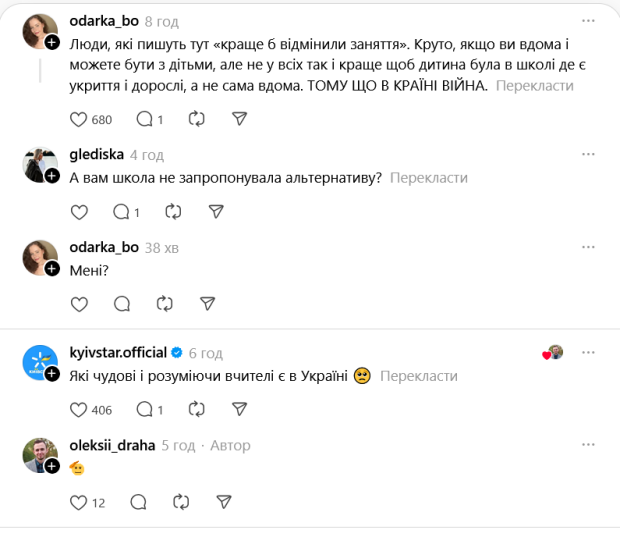This screenshot has width=620, height=537.
Task: Like oleksii_draha's emoji reply
Action: coord(79,502)
